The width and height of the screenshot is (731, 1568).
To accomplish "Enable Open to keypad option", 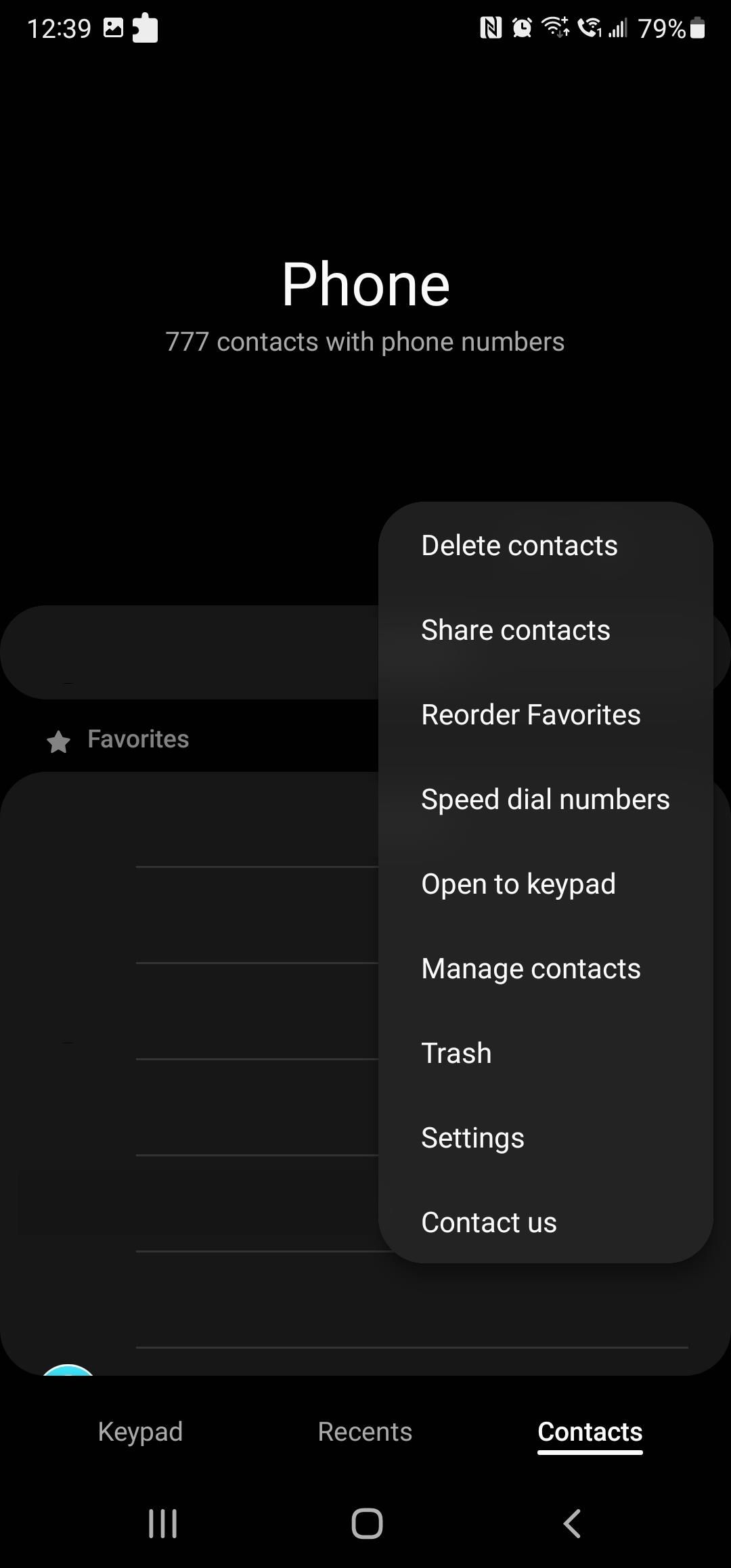I will (518, 884).
